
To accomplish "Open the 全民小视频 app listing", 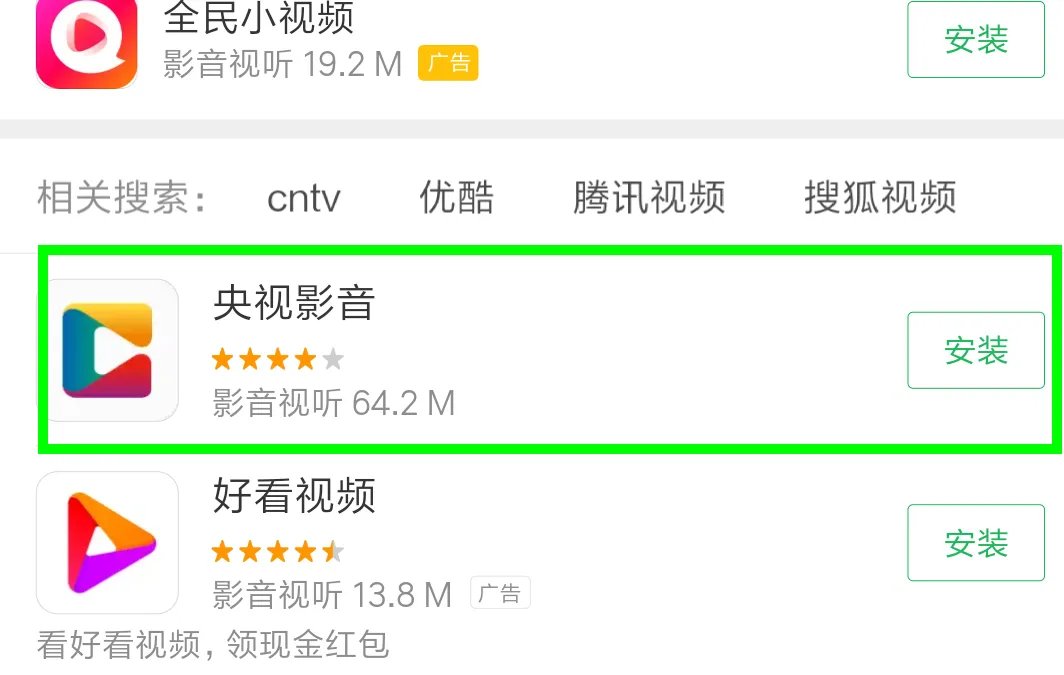I will pos(258,18).
